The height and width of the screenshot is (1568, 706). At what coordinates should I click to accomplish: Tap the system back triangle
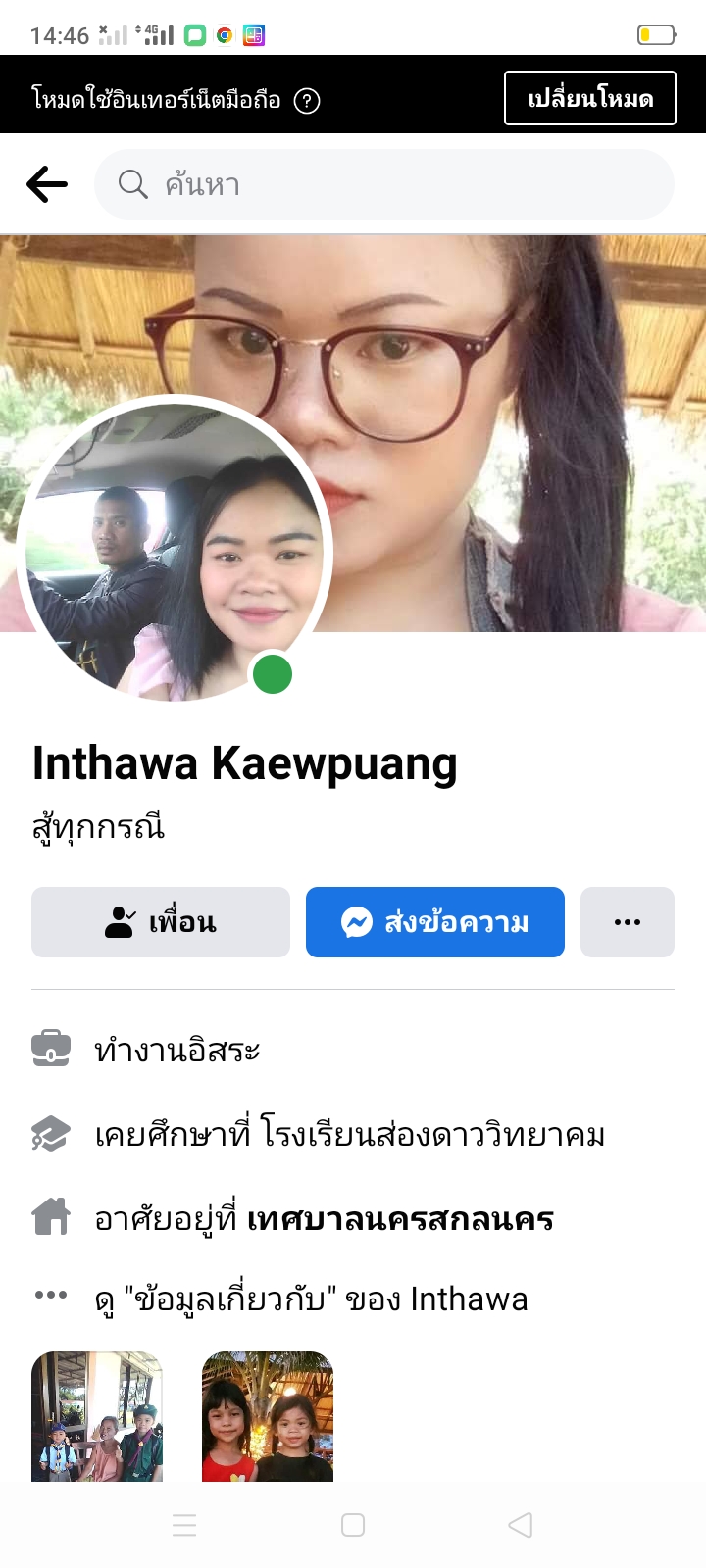click(x=521, y=1525)
